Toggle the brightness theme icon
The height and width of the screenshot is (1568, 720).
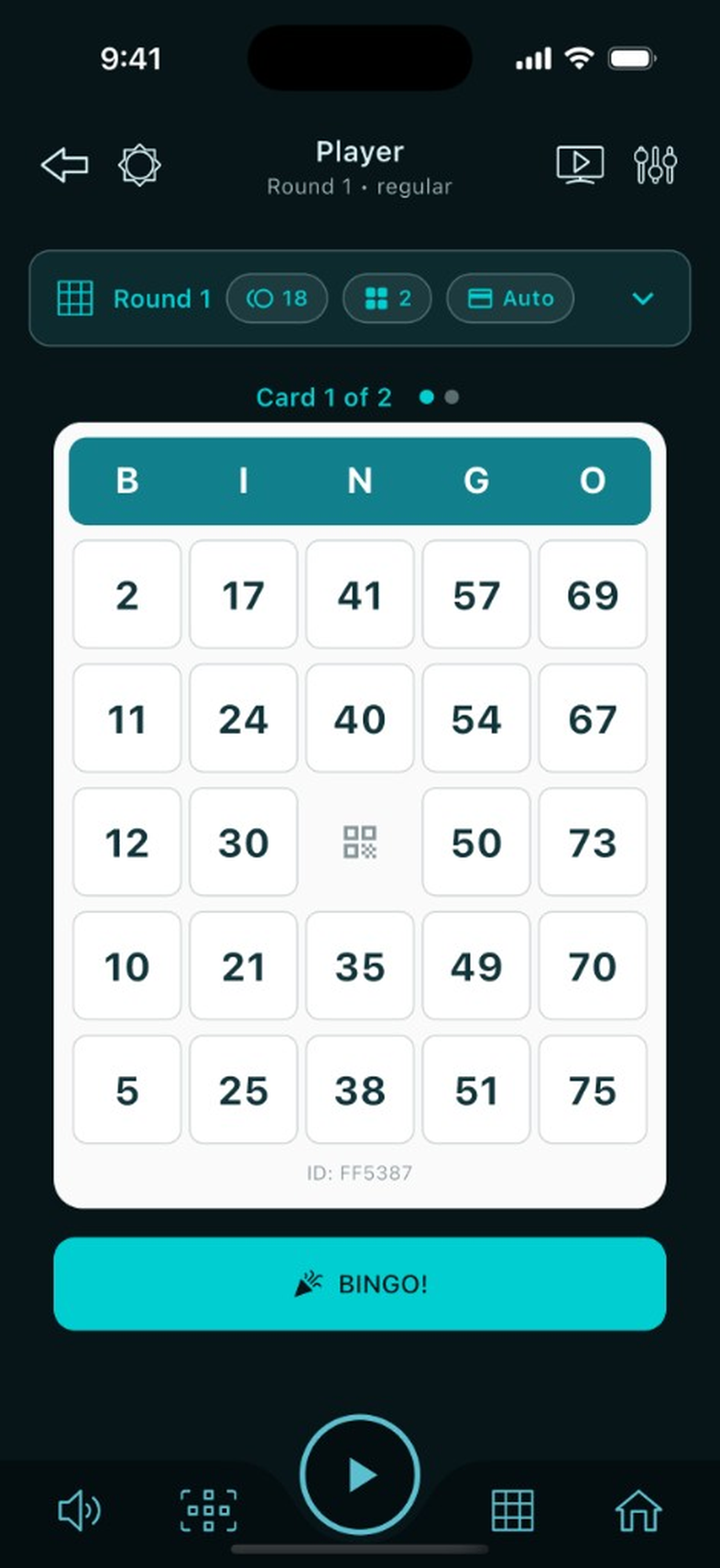(x=139, y=166)
